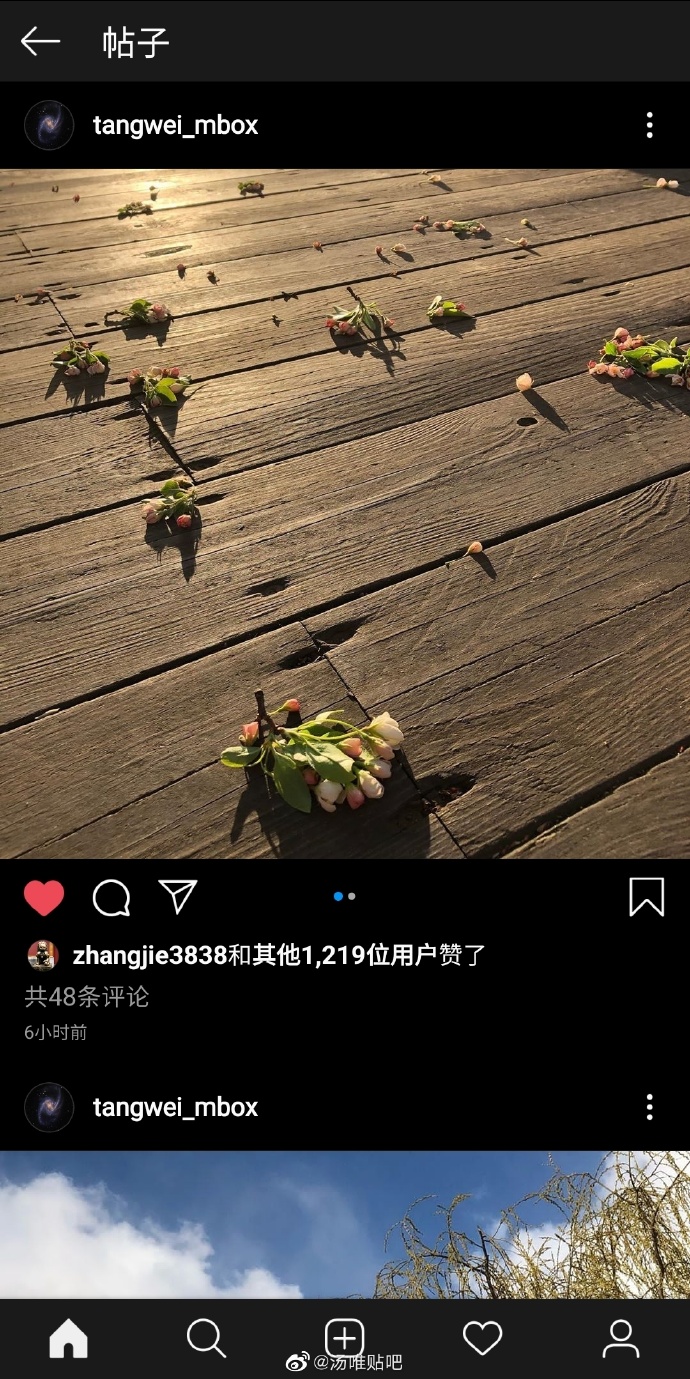The image size is (690, 1379).
Task: Switch to the Home tab
Action: click(68, 1338)
